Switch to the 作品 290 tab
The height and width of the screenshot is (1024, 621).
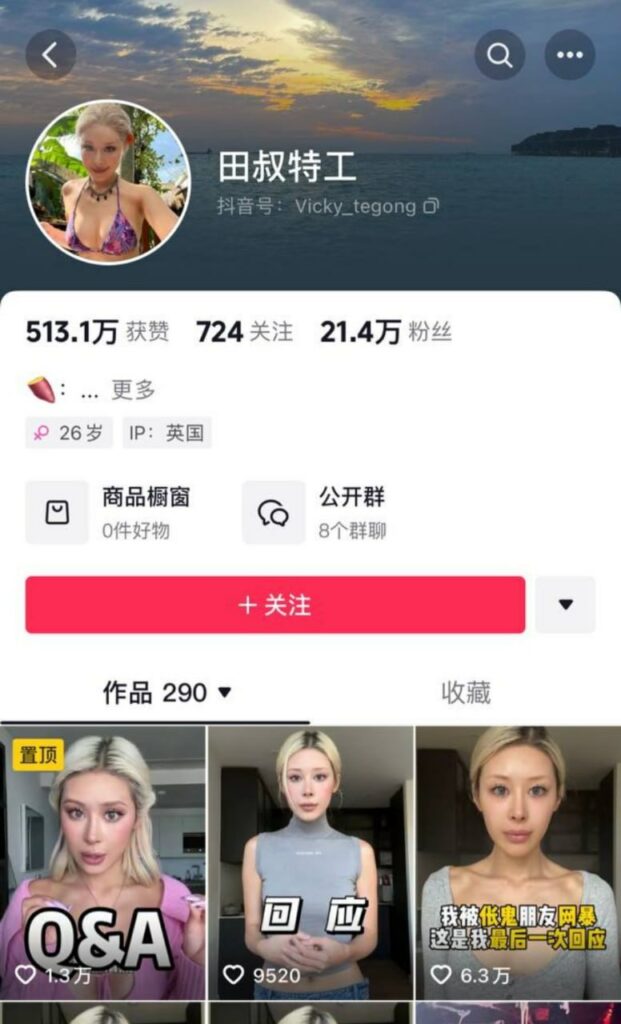point(155,692)
